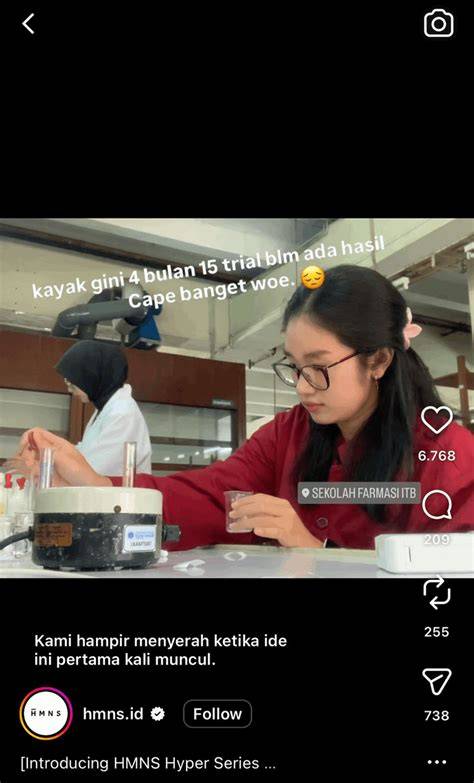The image size is (474, 783).
Task: Open the hmns.id username link
Action: 113,714
